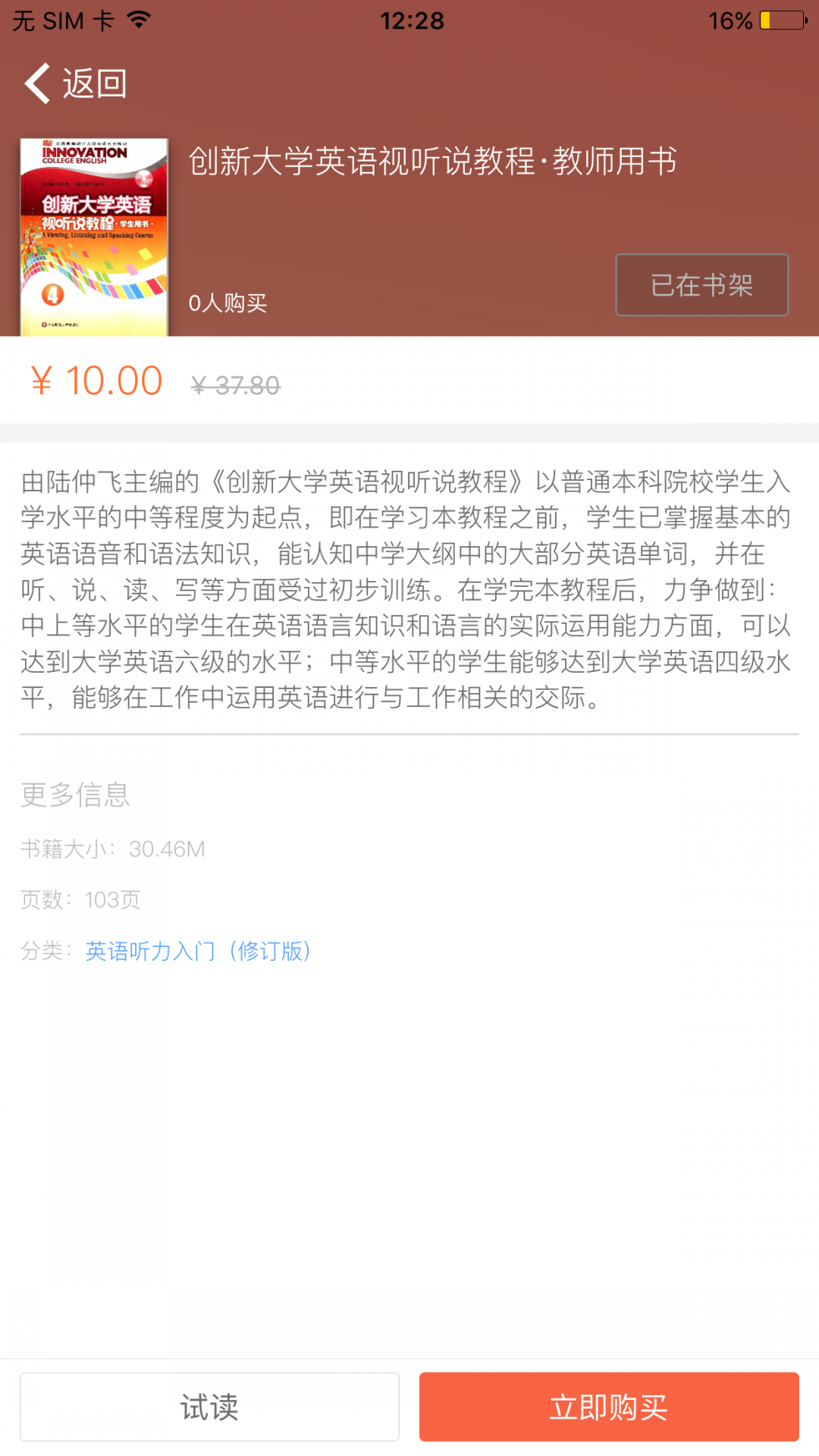Tap the 已在书架 button

701,285
